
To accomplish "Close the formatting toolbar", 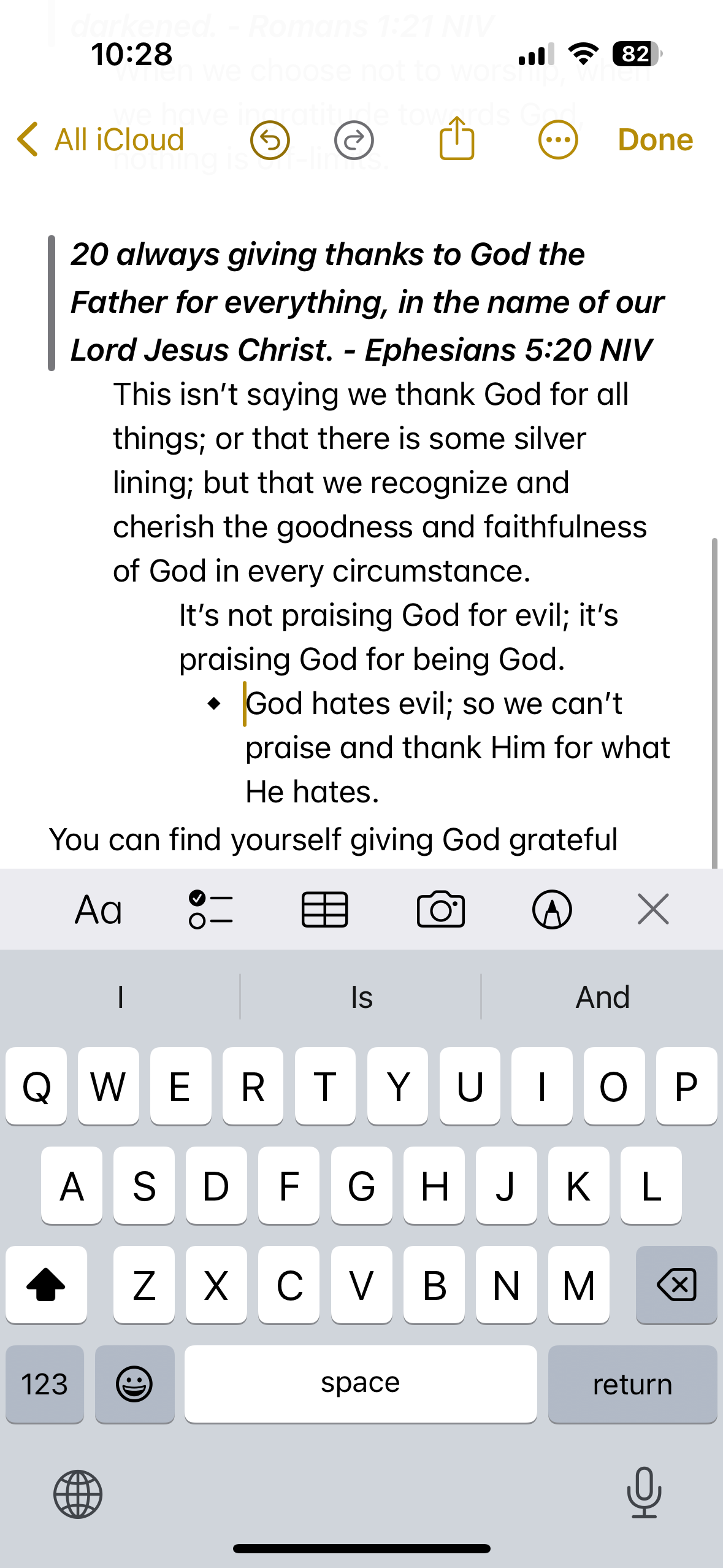I will point(653,909).
